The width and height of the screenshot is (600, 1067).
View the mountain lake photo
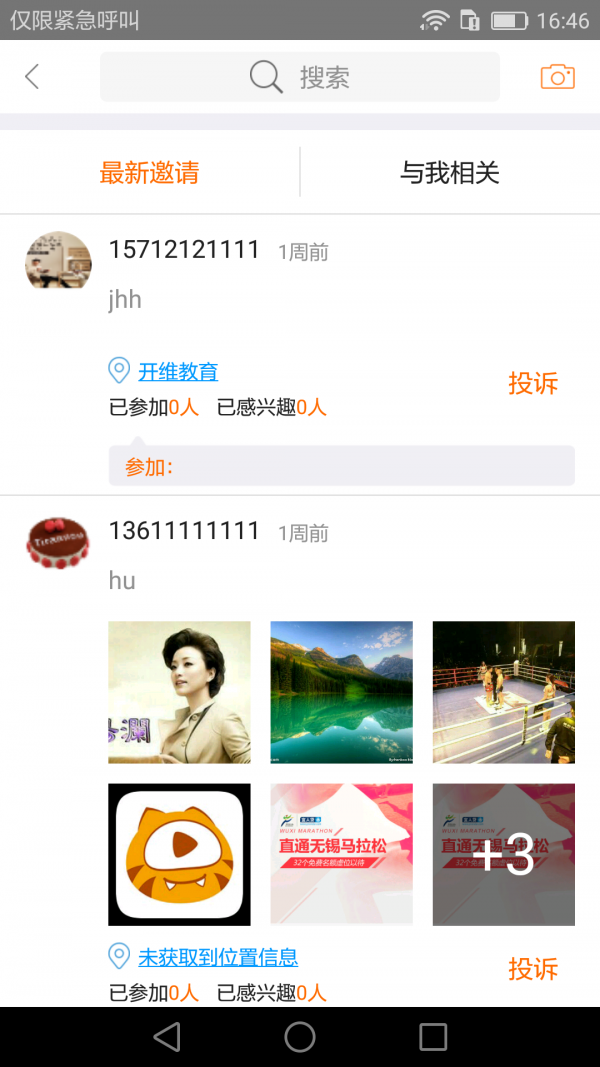click(x=341, y=692)
